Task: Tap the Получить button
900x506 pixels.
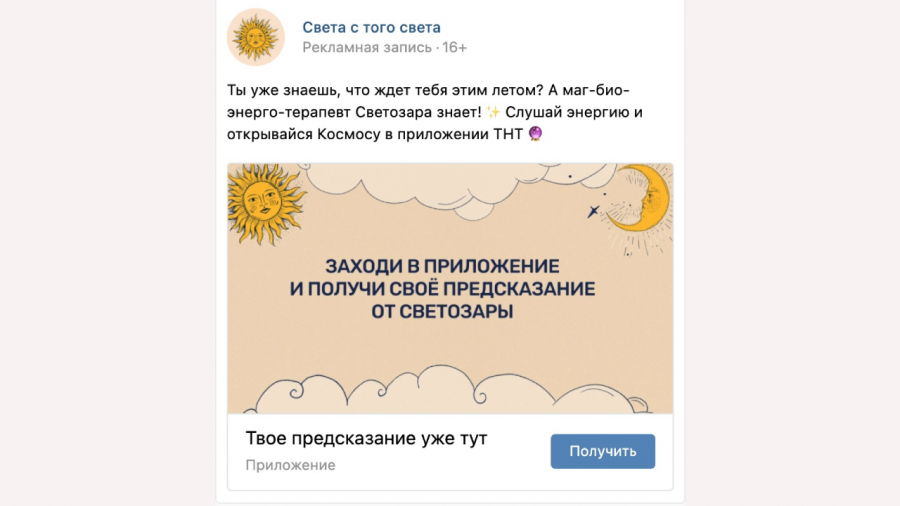Action: [x=602, y=451]
